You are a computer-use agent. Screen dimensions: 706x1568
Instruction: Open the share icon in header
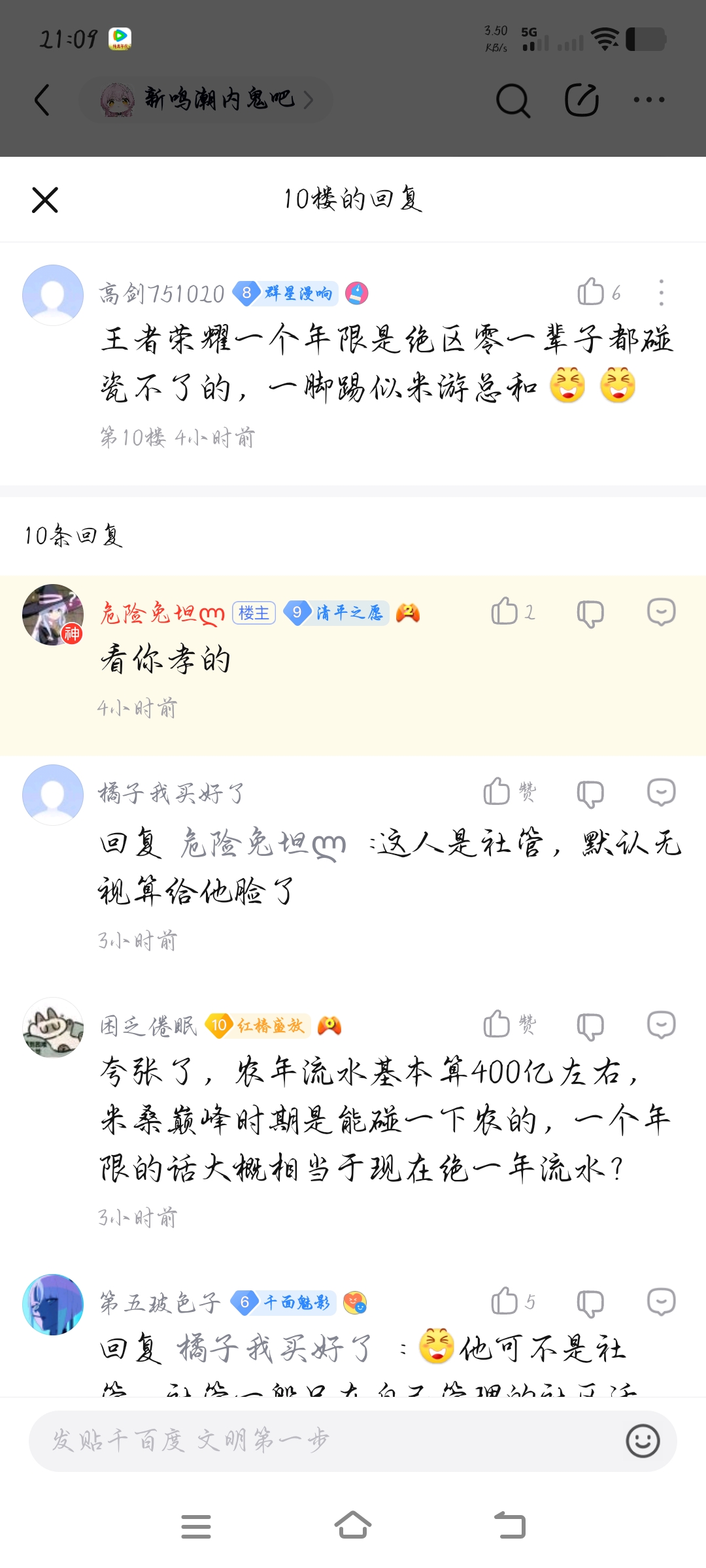[582, 100]
